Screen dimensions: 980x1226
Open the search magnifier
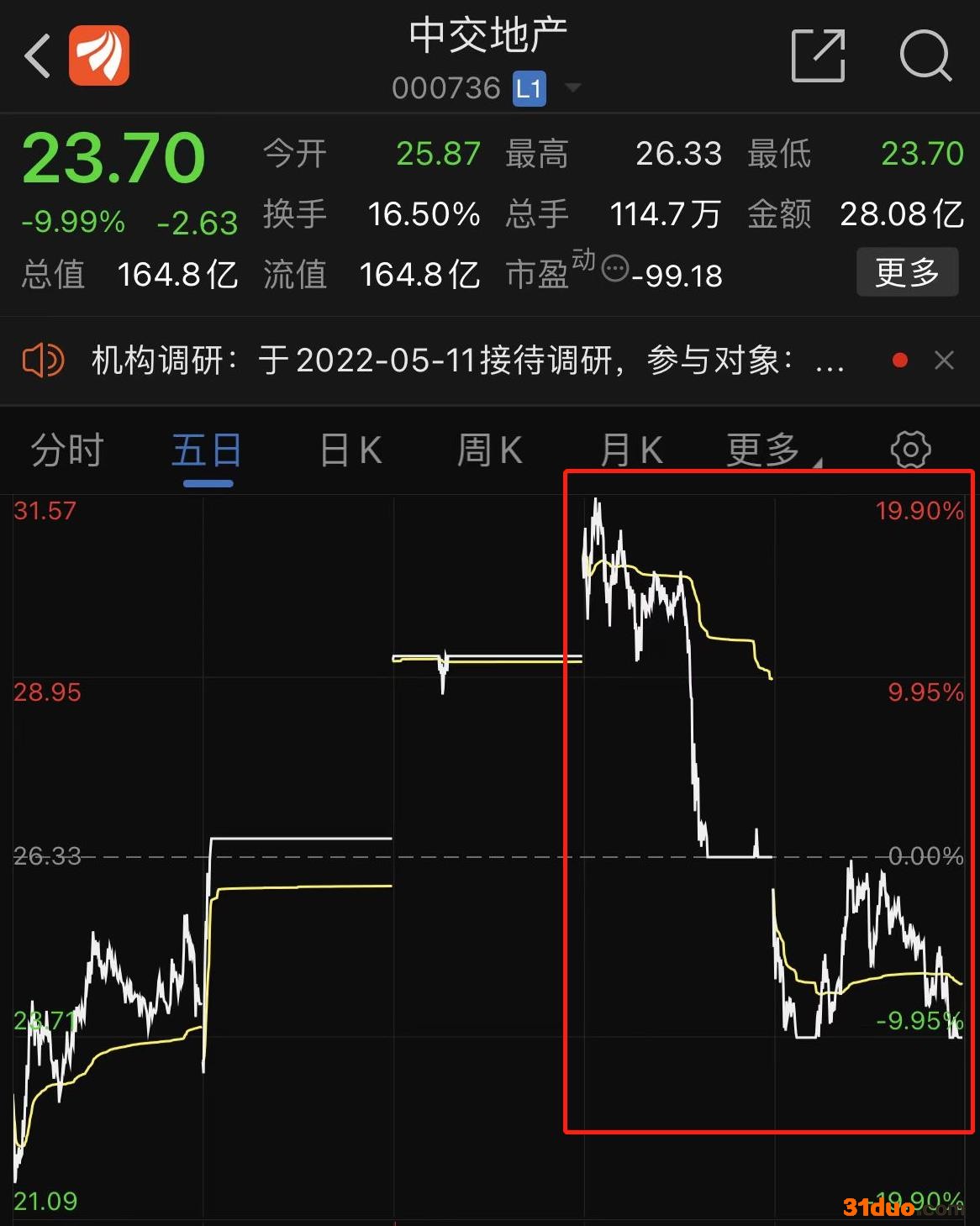coord(925,56)
